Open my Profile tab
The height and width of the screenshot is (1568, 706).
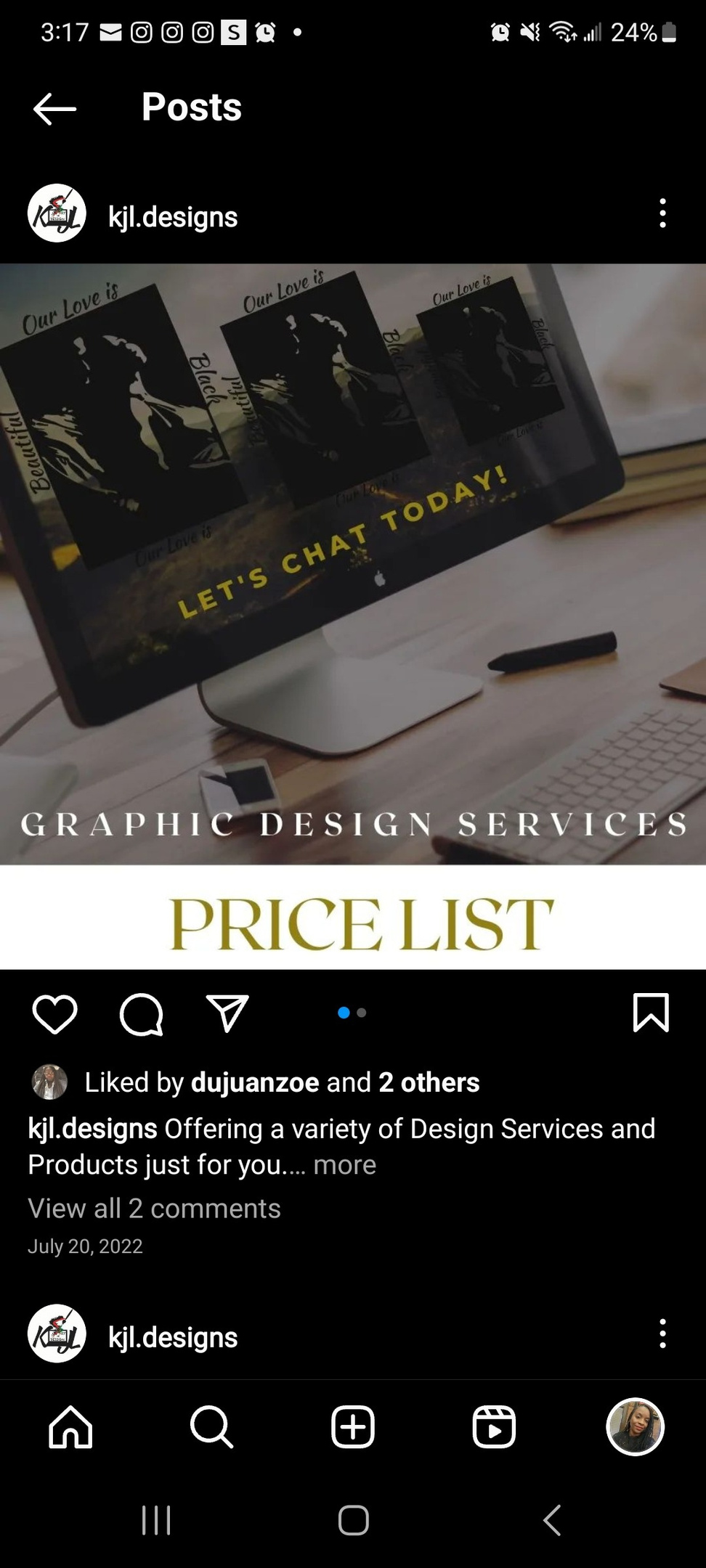635,1427
